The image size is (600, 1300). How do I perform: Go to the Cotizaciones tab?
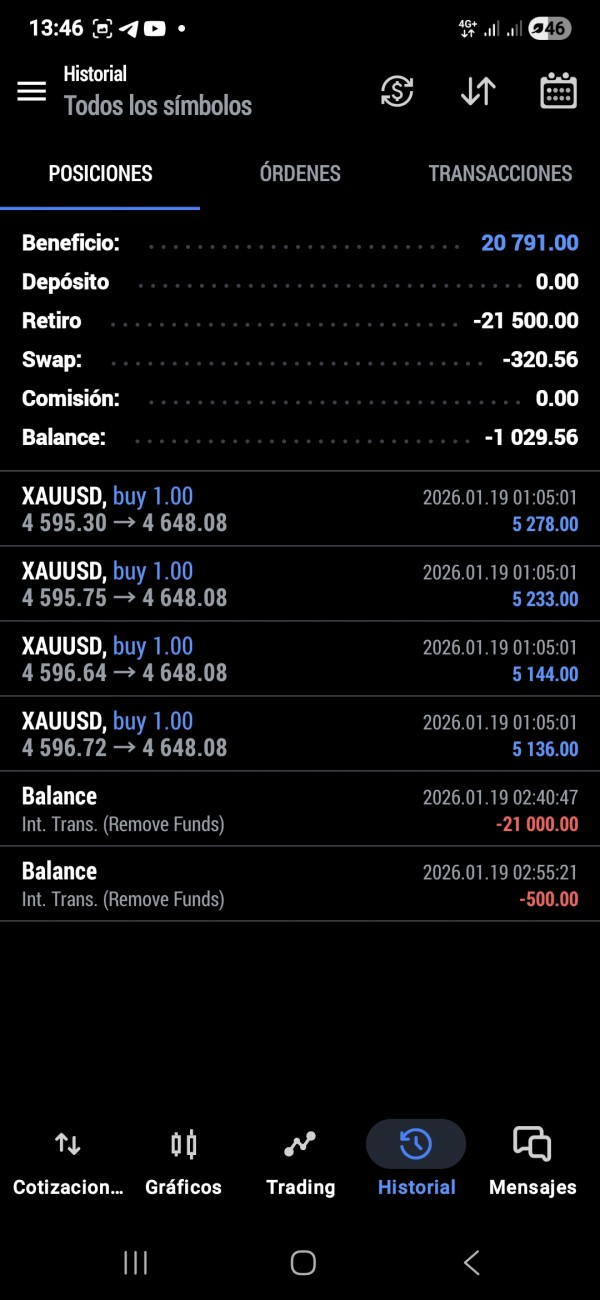[68, 1162]
